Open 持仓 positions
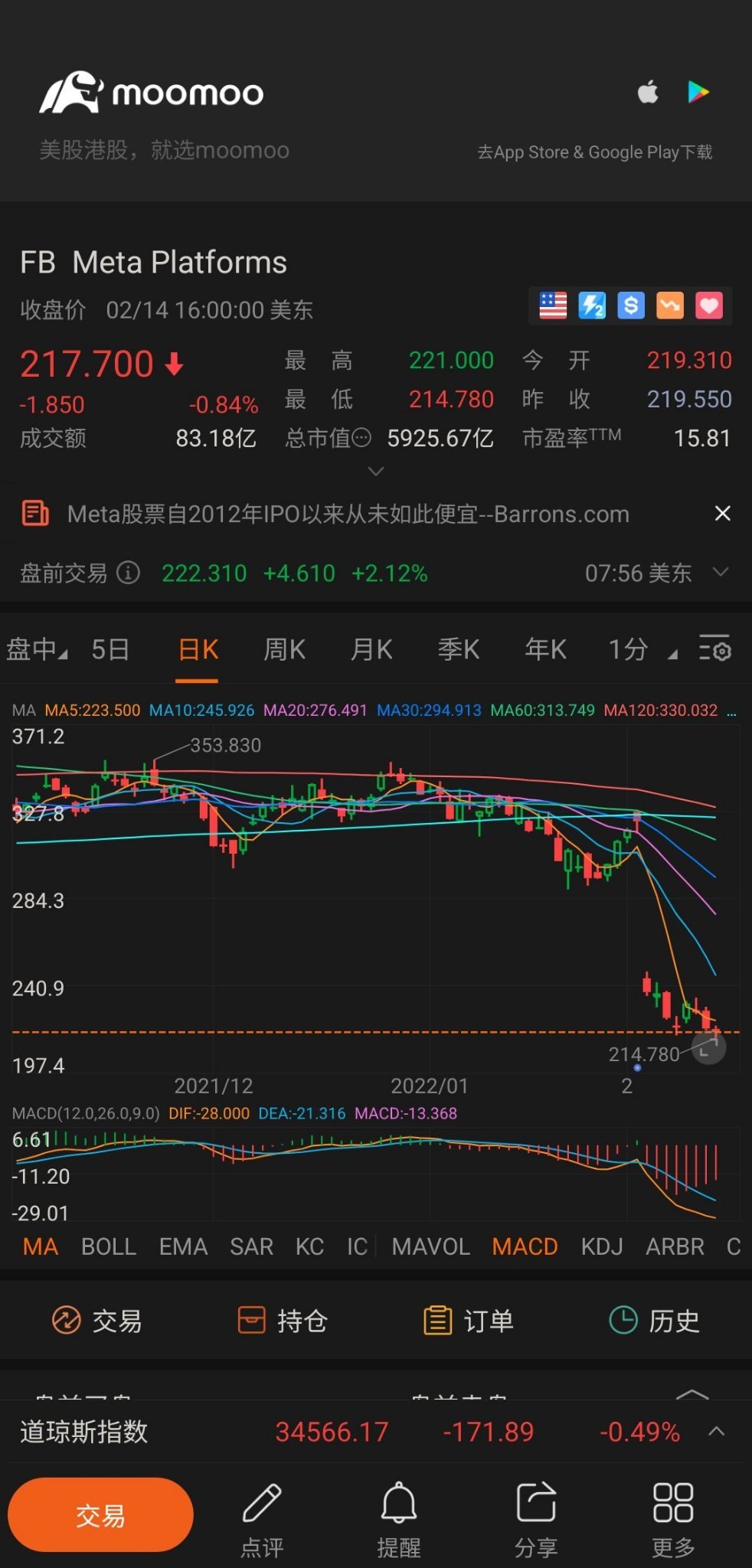752x1568 pixels. point(283,1321)
